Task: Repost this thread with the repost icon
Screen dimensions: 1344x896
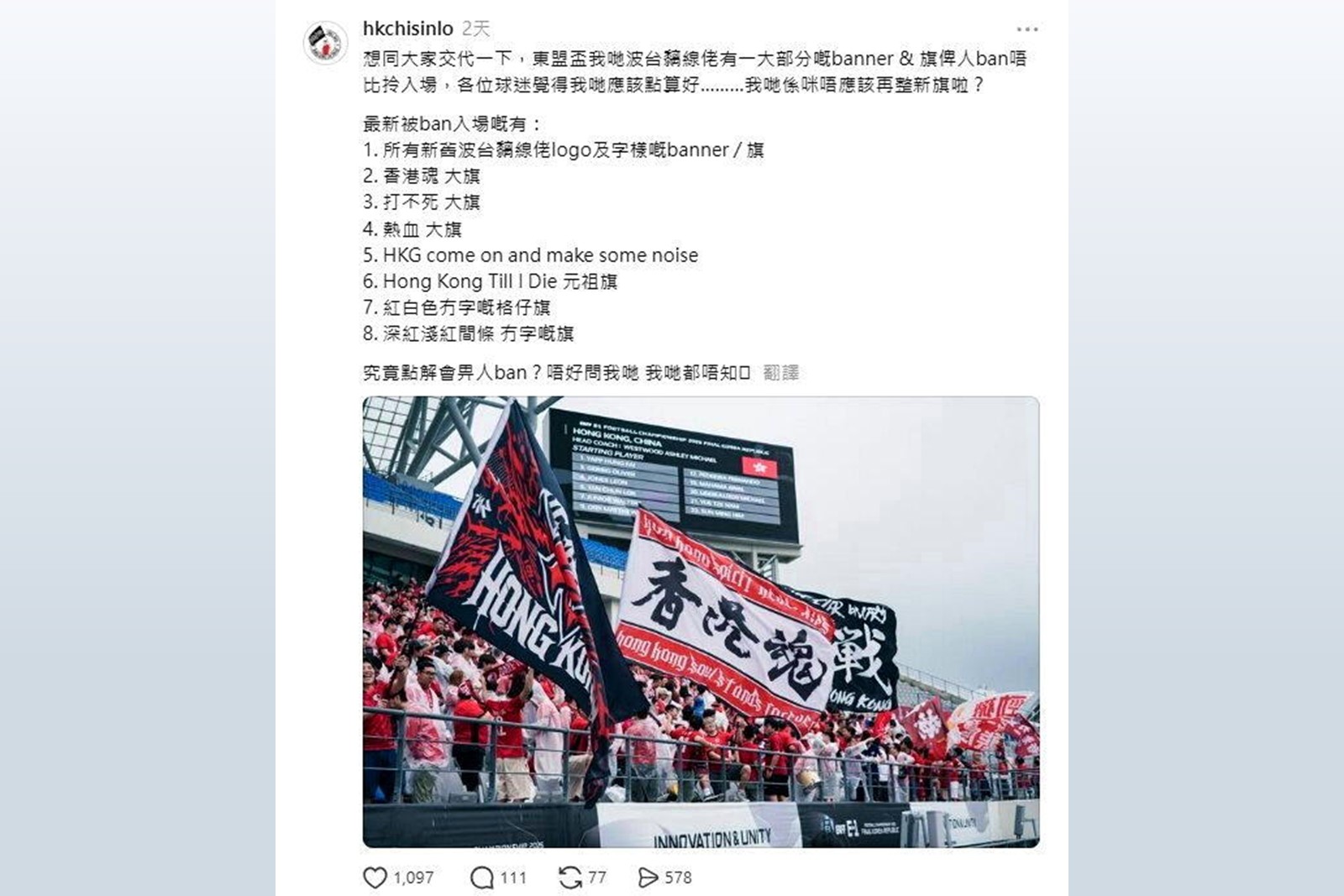Action: click(570, 878)
